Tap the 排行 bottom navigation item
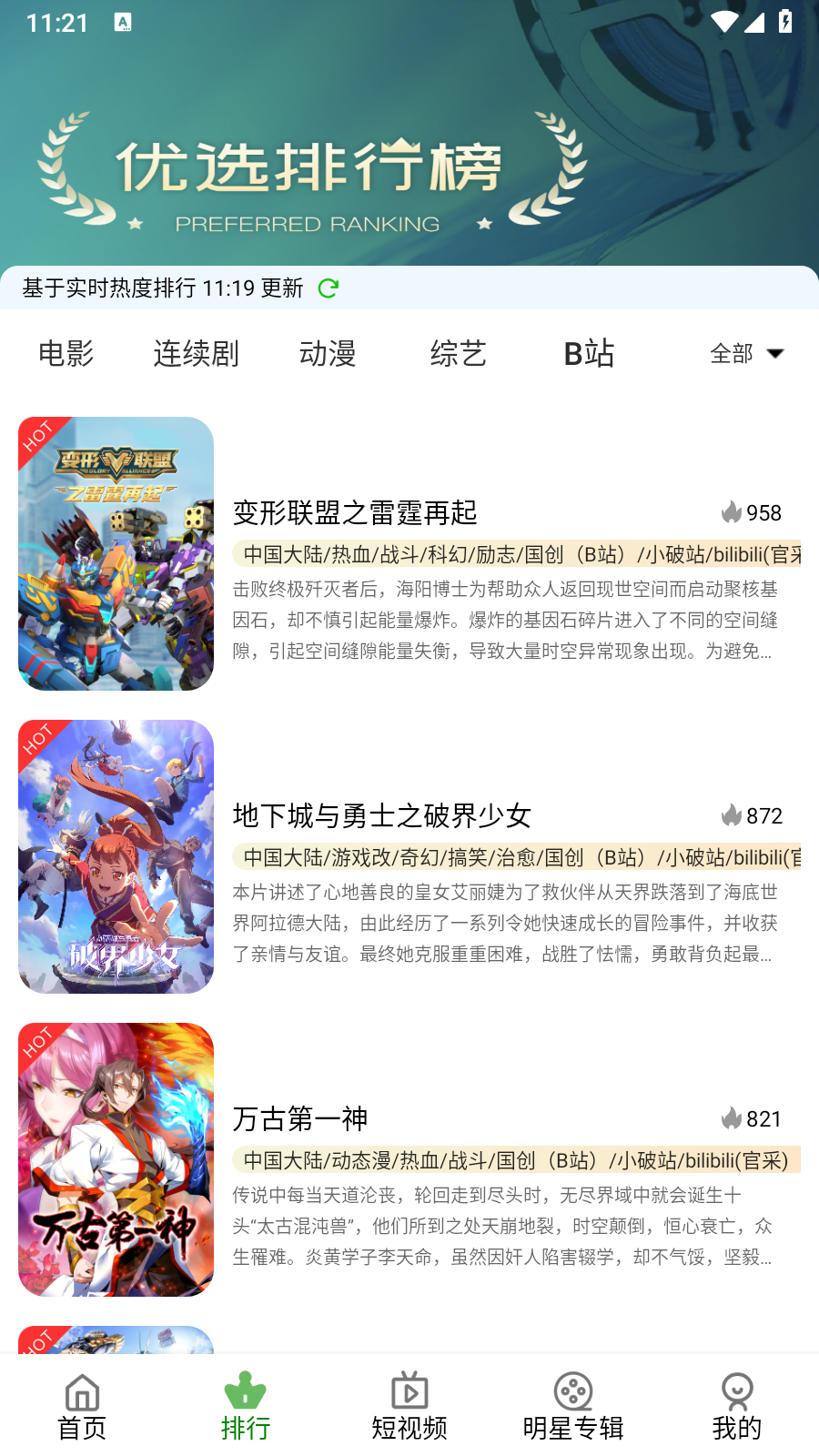 [x=246, y=1407]
